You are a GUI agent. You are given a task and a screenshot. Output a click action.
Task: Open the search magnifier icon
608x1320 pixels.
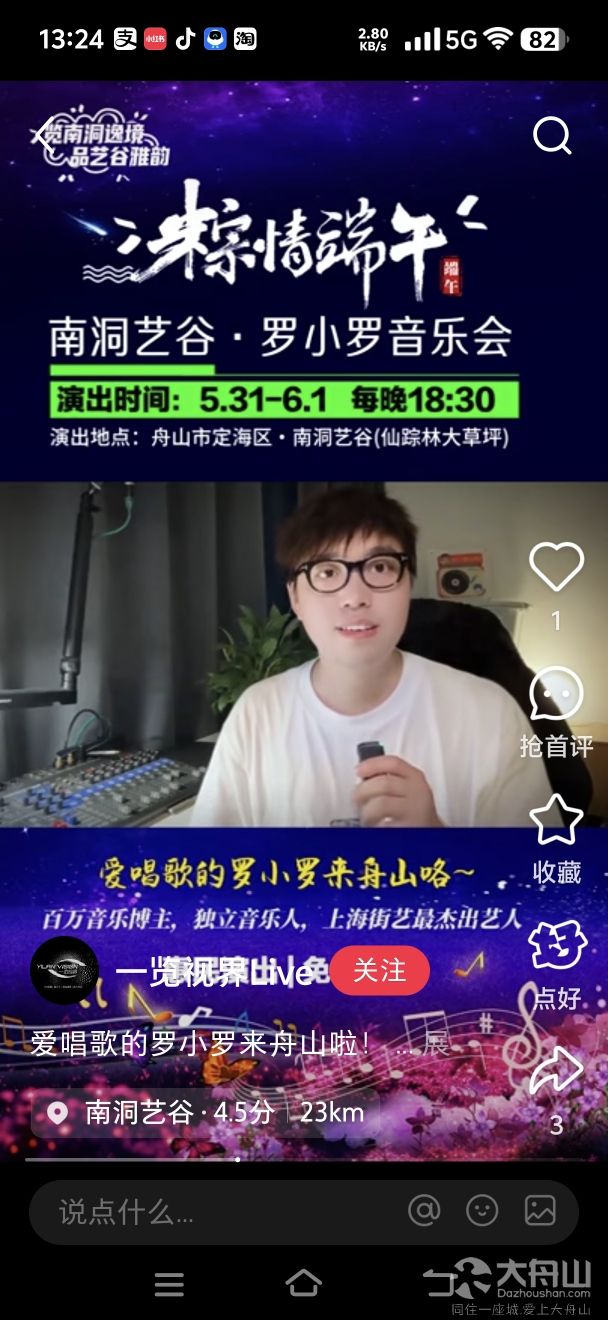coord(552,135)
